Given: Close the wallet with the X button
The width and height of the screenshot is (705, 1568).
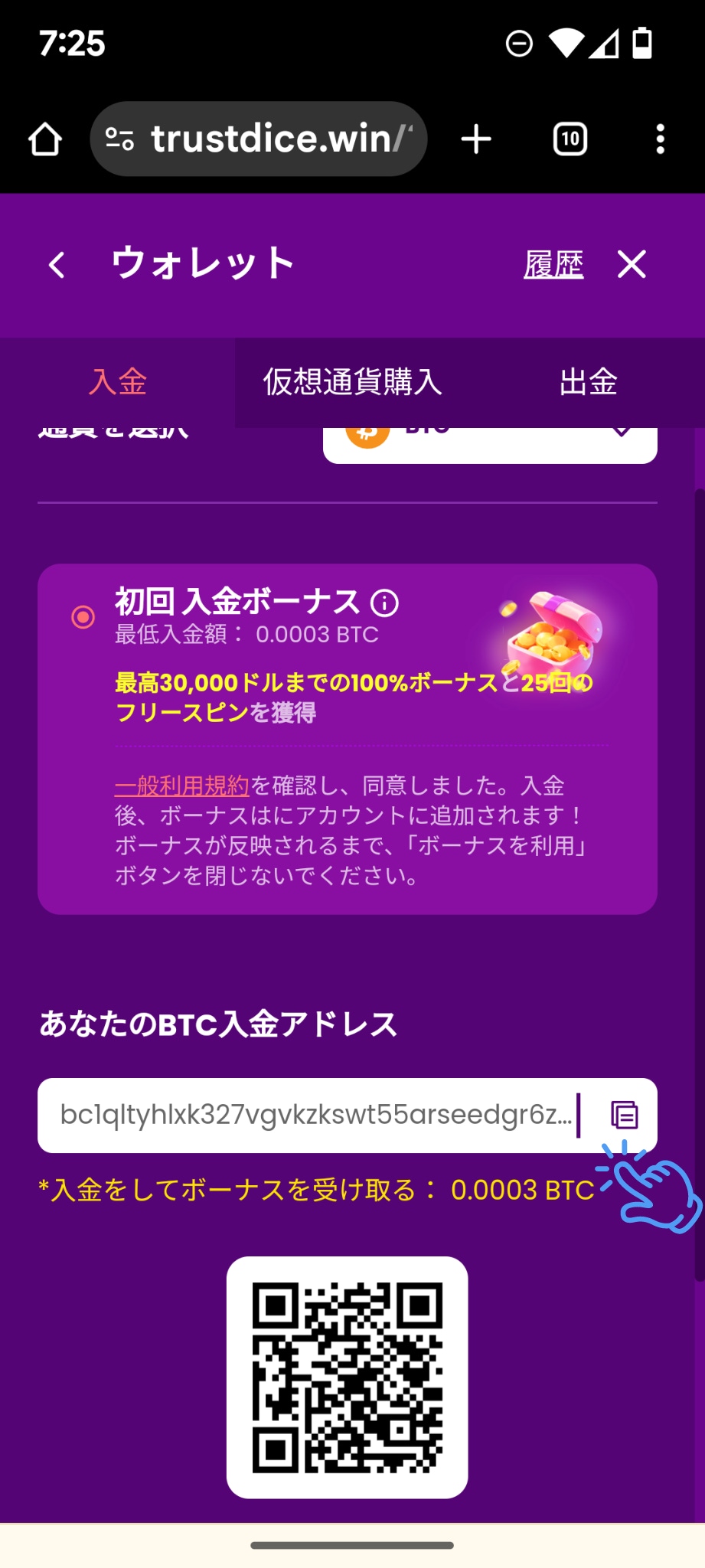Looking at the screenshot, I should coord(633,263).
